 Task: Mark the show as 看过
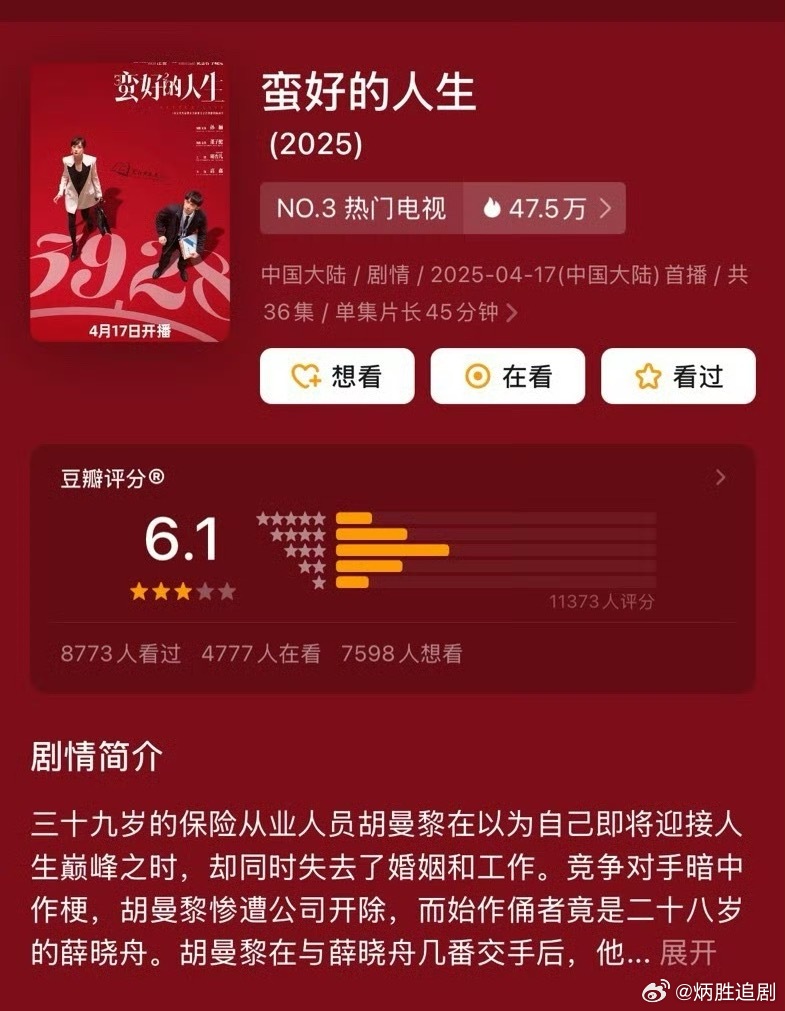680,376
